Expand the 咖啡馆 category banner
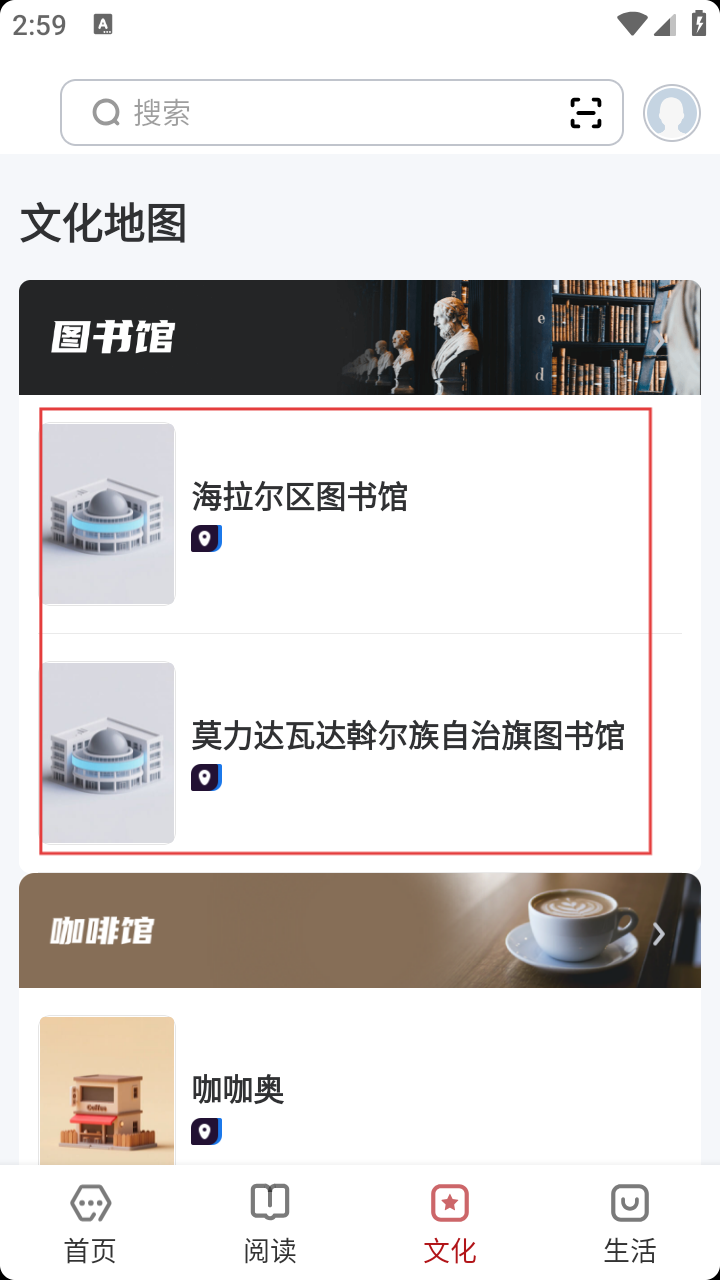 pos(658,934)
